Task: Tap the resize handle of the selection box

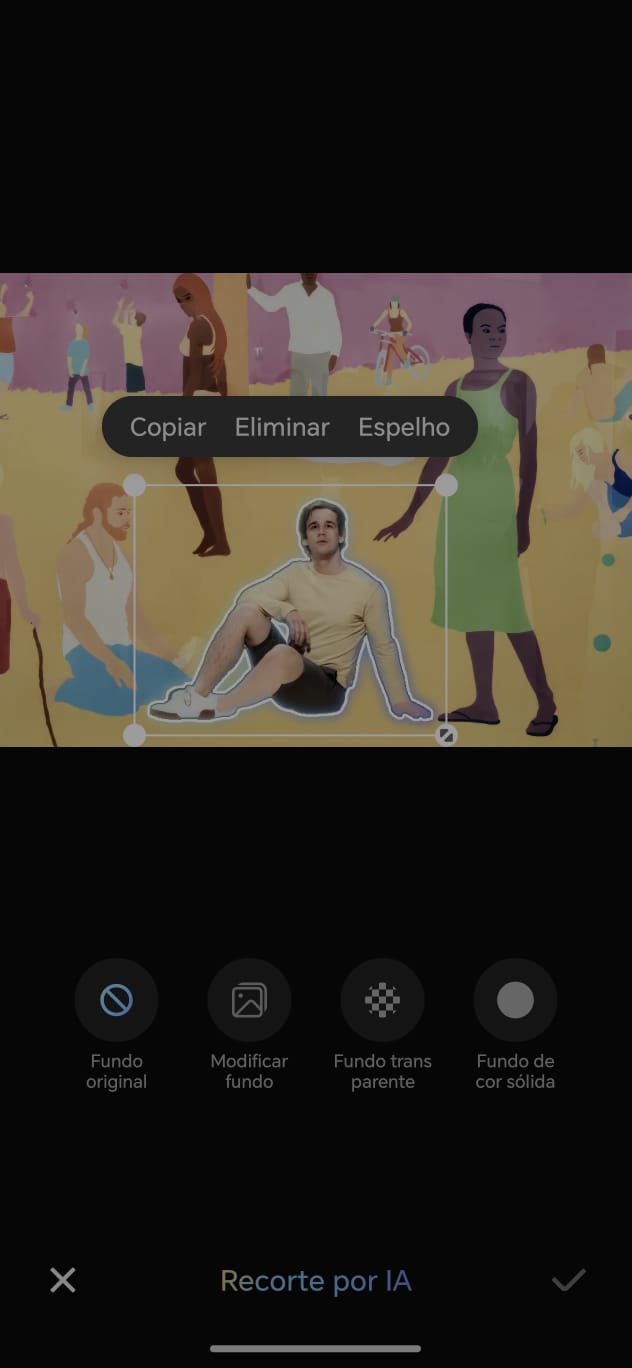Action: (x=447, y=736)
